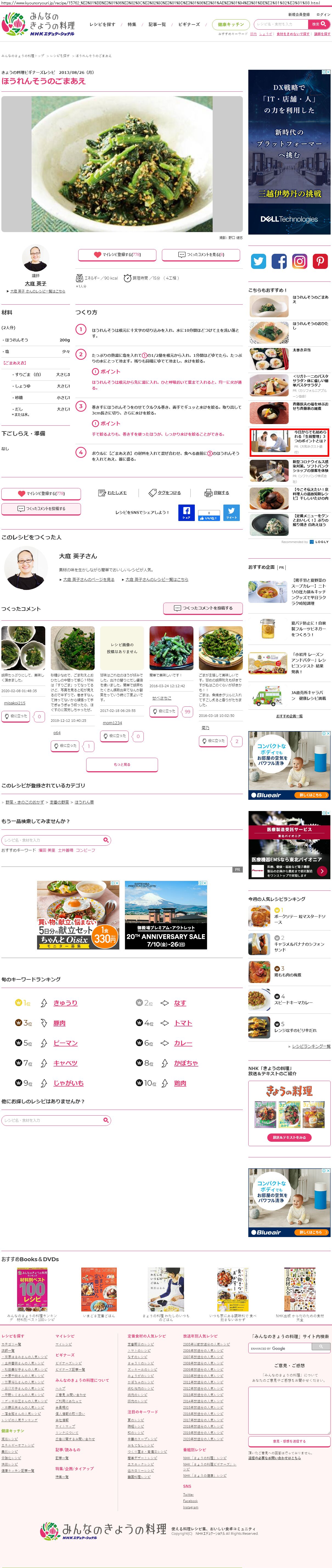The width and height of the screenshot is (332, 1568).
Task: Share recipe via Facebook シェア button
Action: (186, 513)
